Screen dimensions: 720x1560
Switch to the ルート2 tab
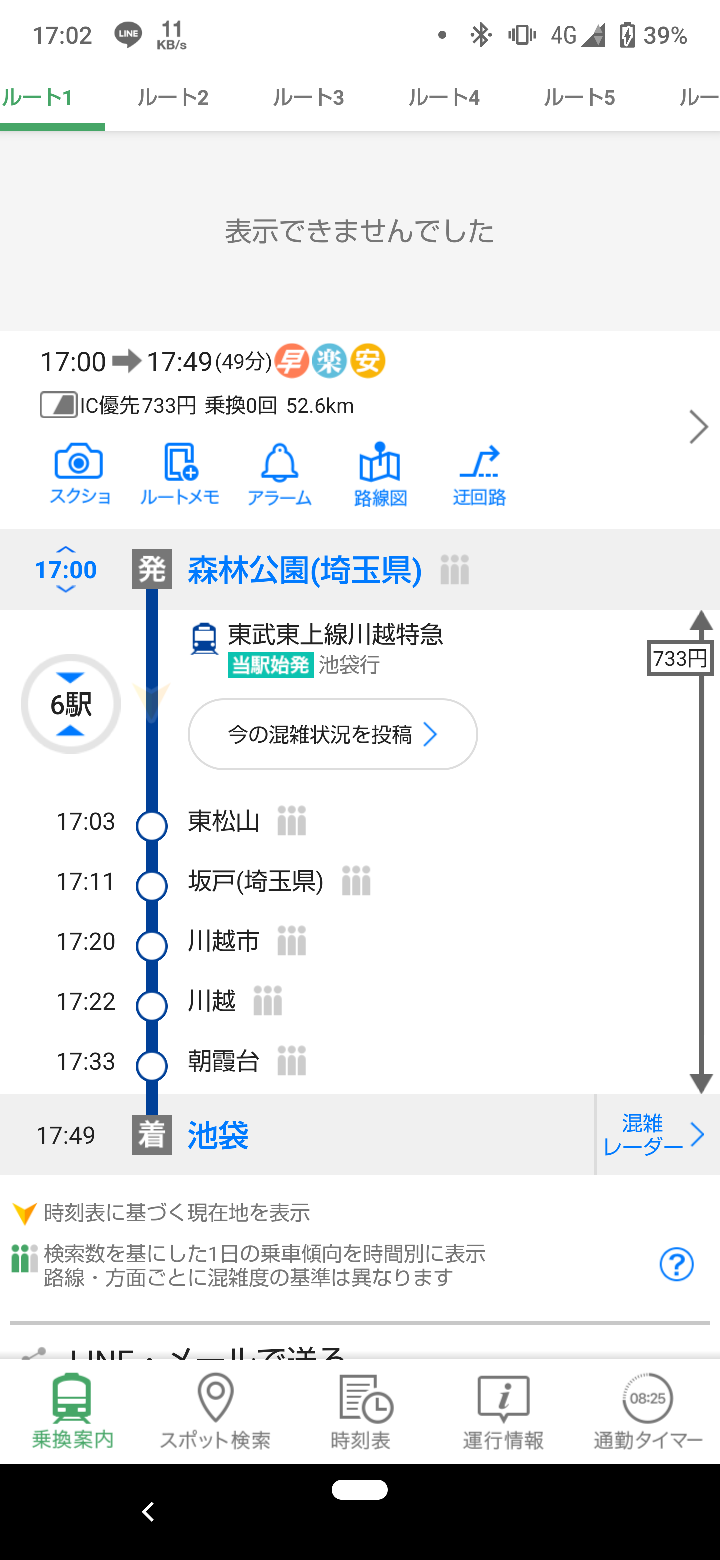(x=172, y=97)
